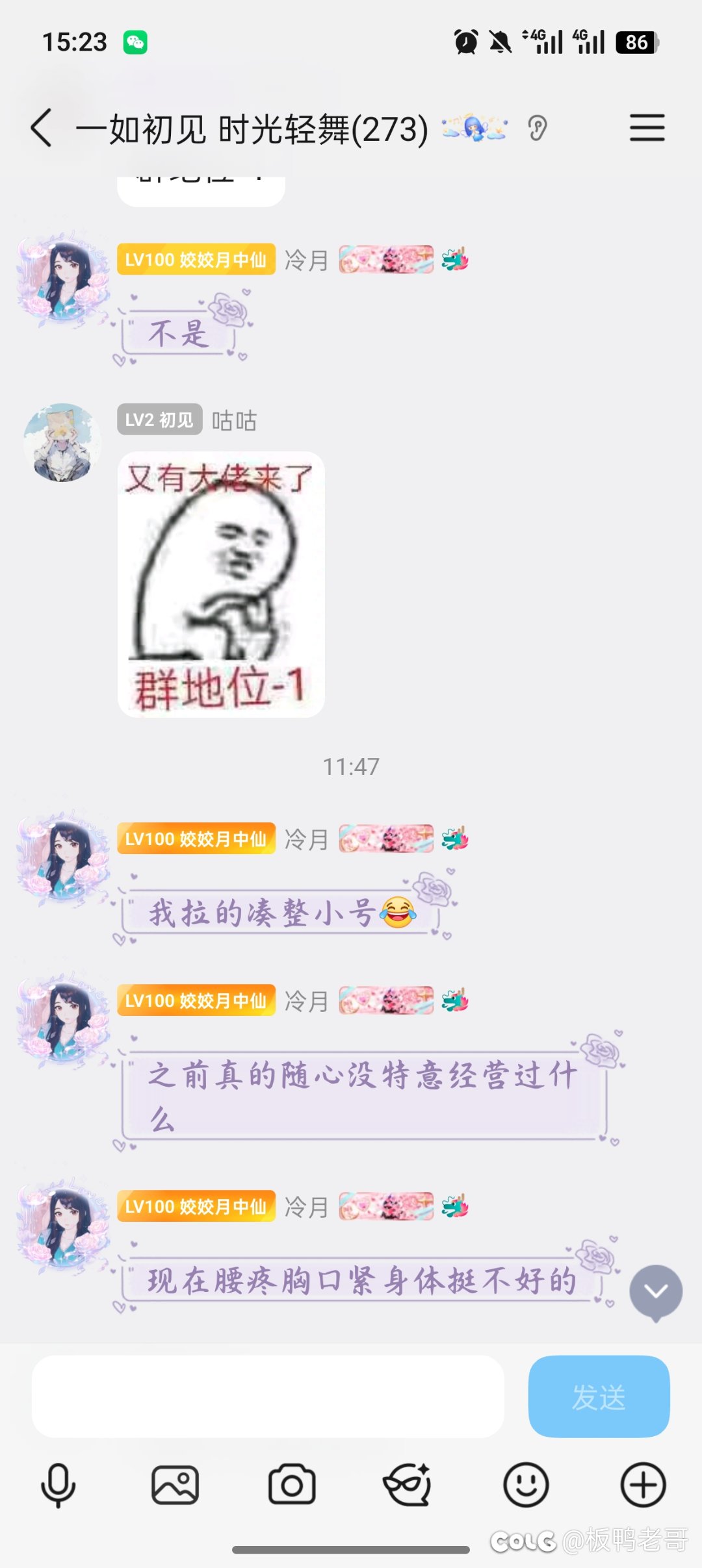Open the group chat menu
702x1568 pixels.
click(x=647, y=128)
